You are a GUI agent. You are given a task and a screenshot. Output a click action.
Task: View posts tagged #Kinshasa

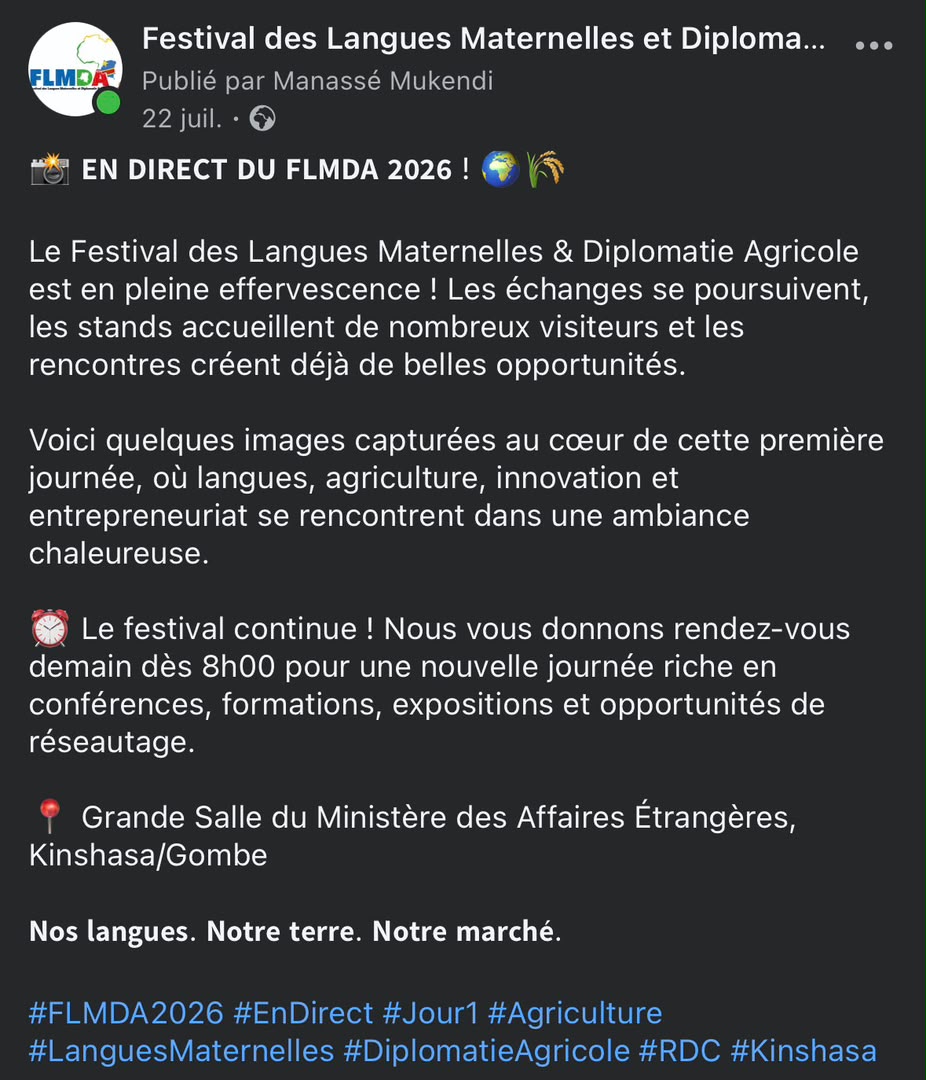click(803, 1051)
